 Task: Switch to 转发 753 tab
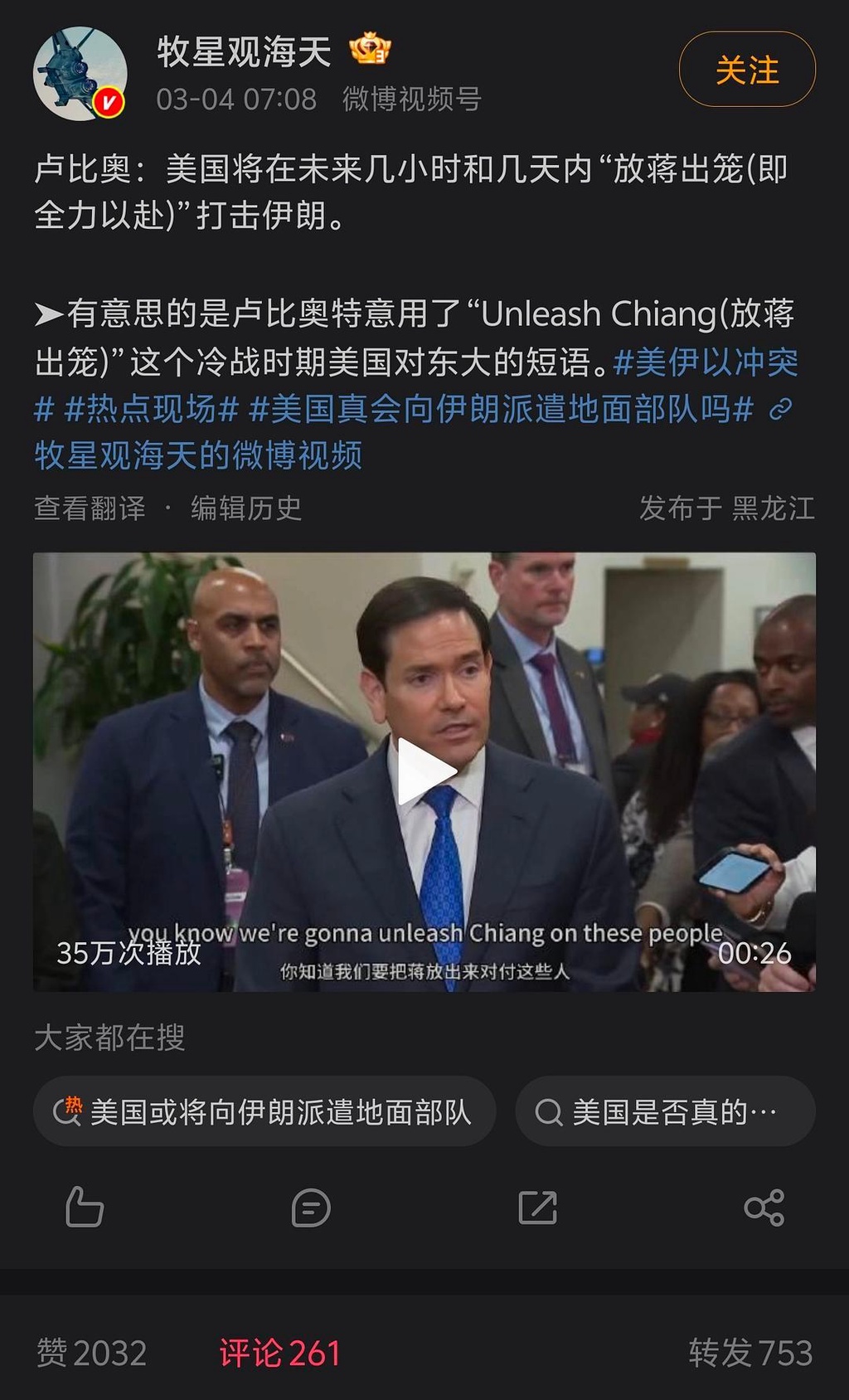click(x=750, y=1354)
